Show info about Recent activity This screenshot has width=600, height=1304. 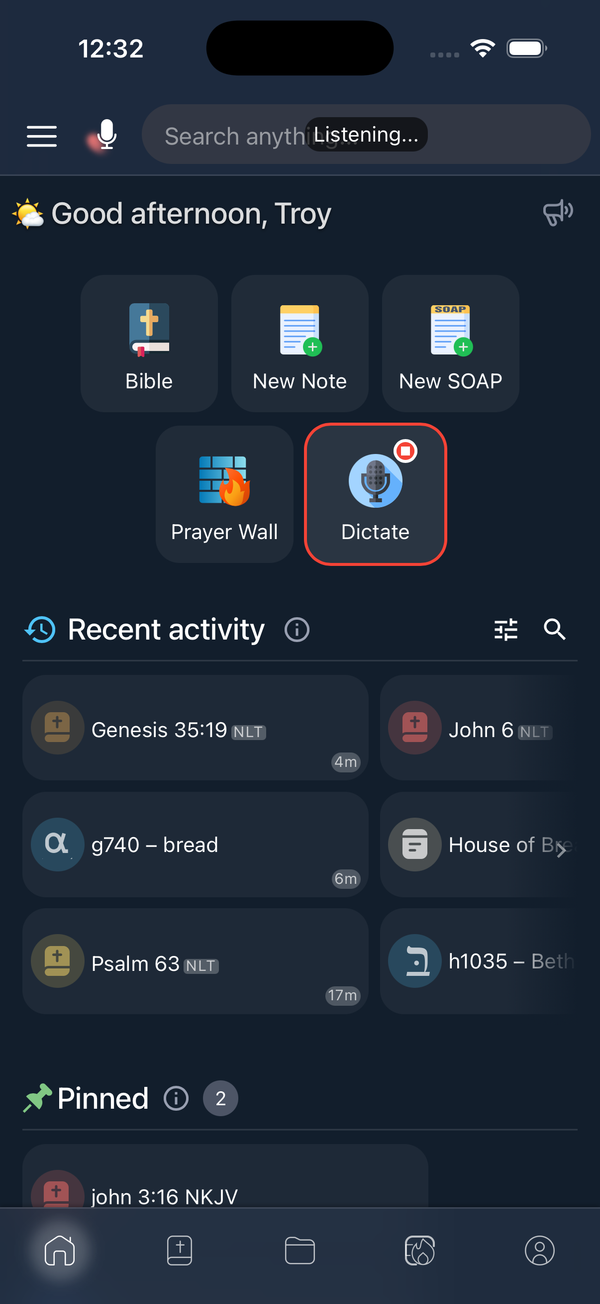[297, 630]
